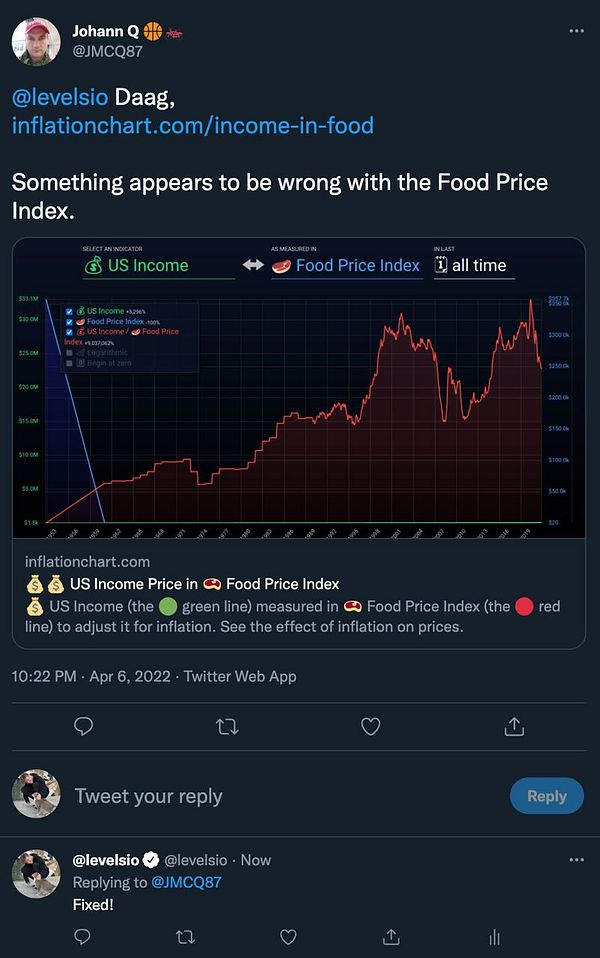The width and height of the screenshot is (600, 958).
Task: Open the inflationchart.com/income-in-food link
Action: [x=193, y=126]
